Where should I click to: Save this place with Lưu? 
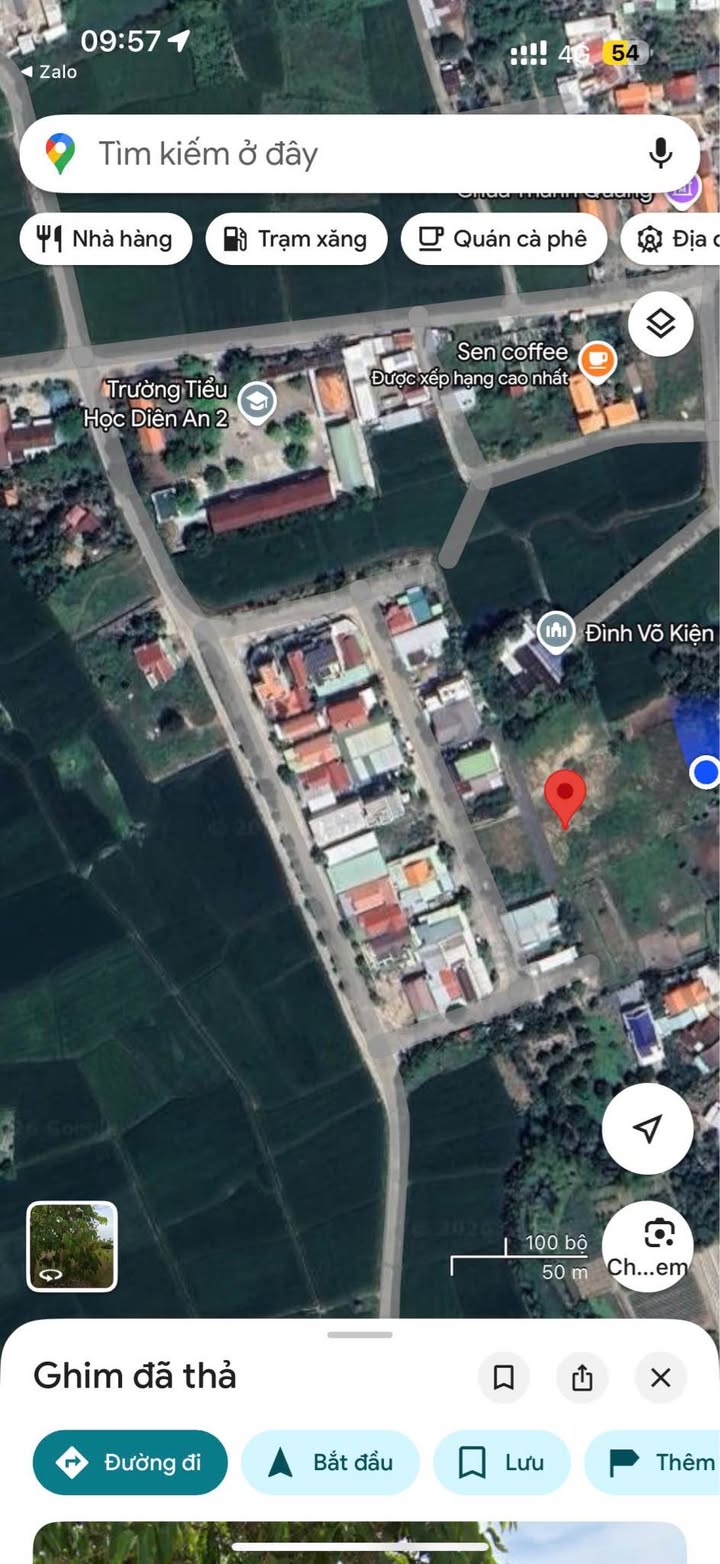click(x=501, y=1462)
